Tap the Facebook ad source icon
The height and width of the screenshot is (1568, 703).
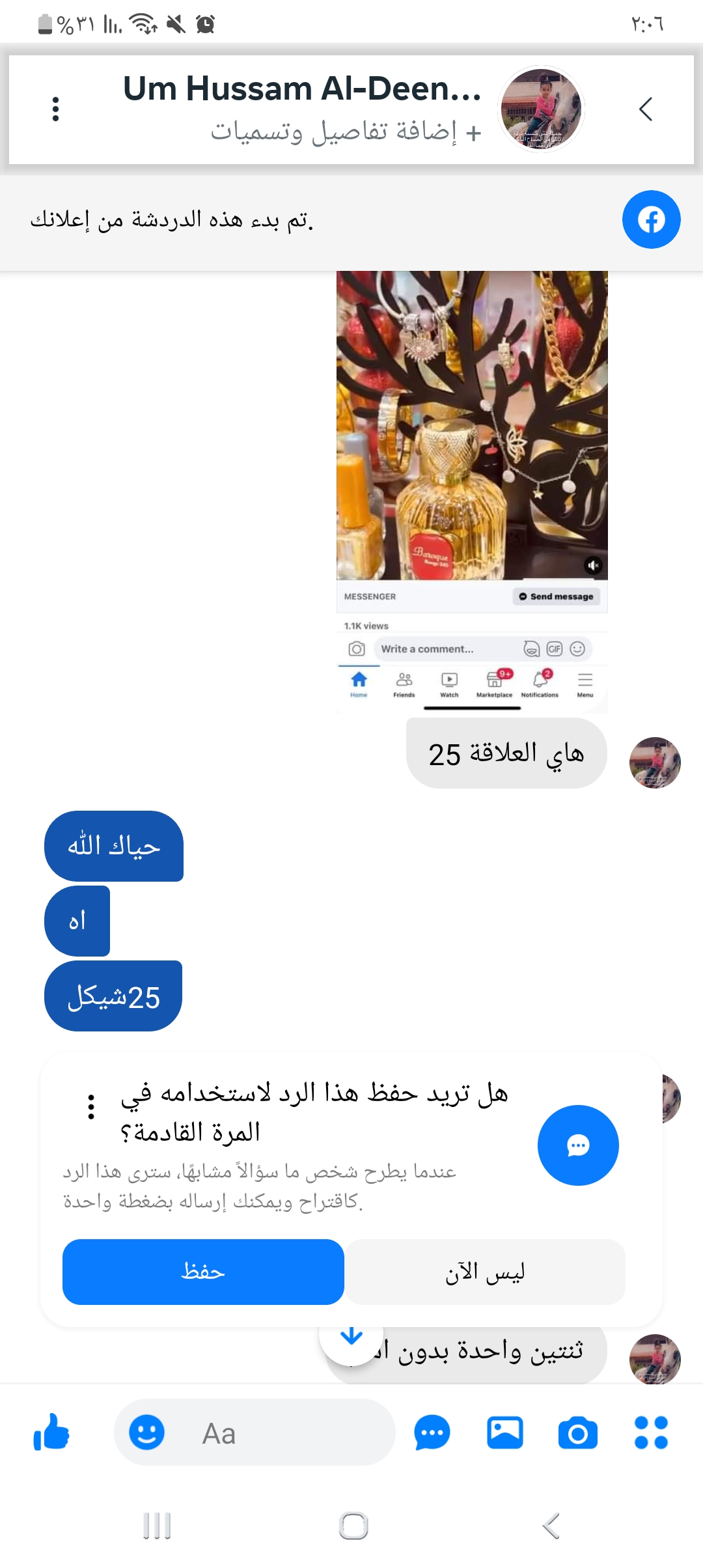click(x=651, y=219)
